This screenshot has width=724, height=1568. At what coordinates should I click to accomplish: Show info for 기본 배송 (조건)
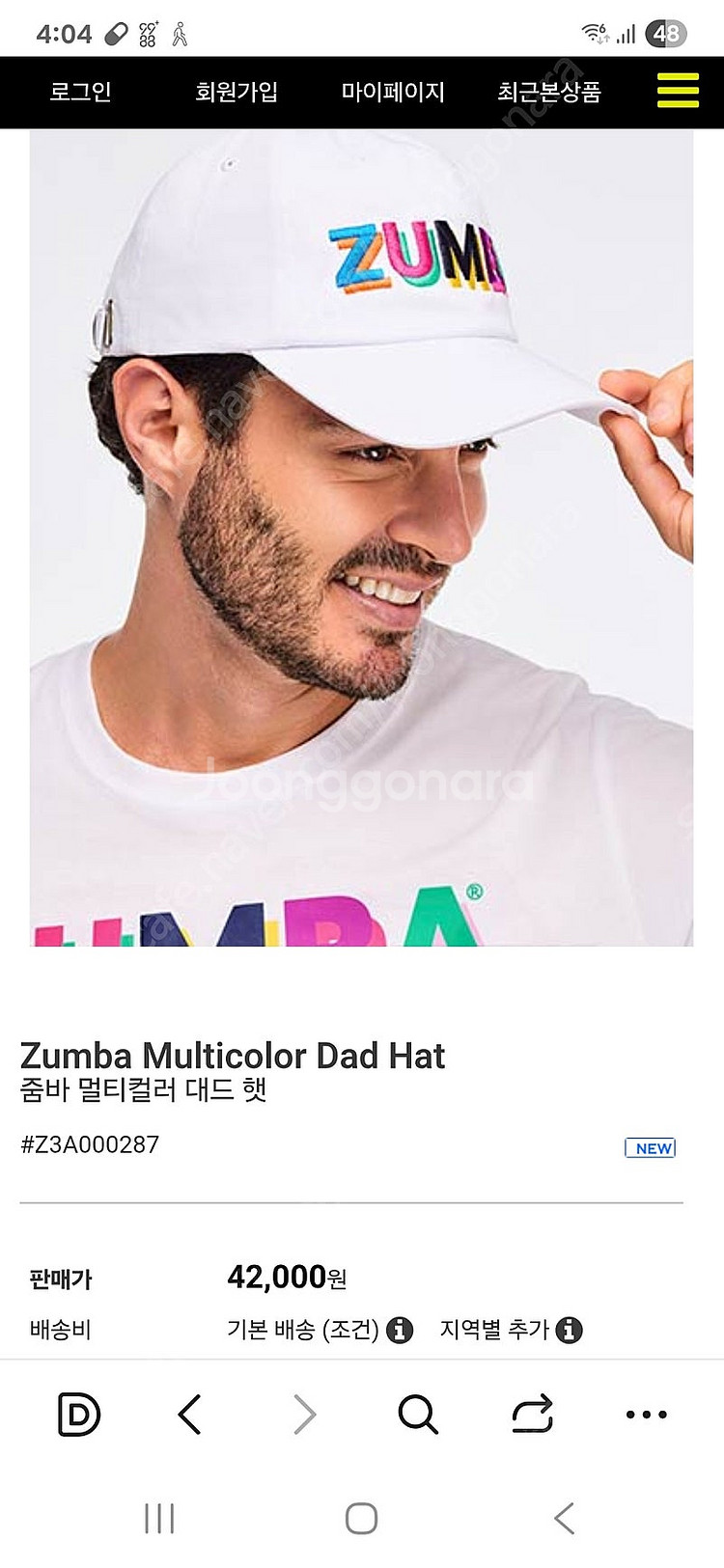click(400, 1331)
